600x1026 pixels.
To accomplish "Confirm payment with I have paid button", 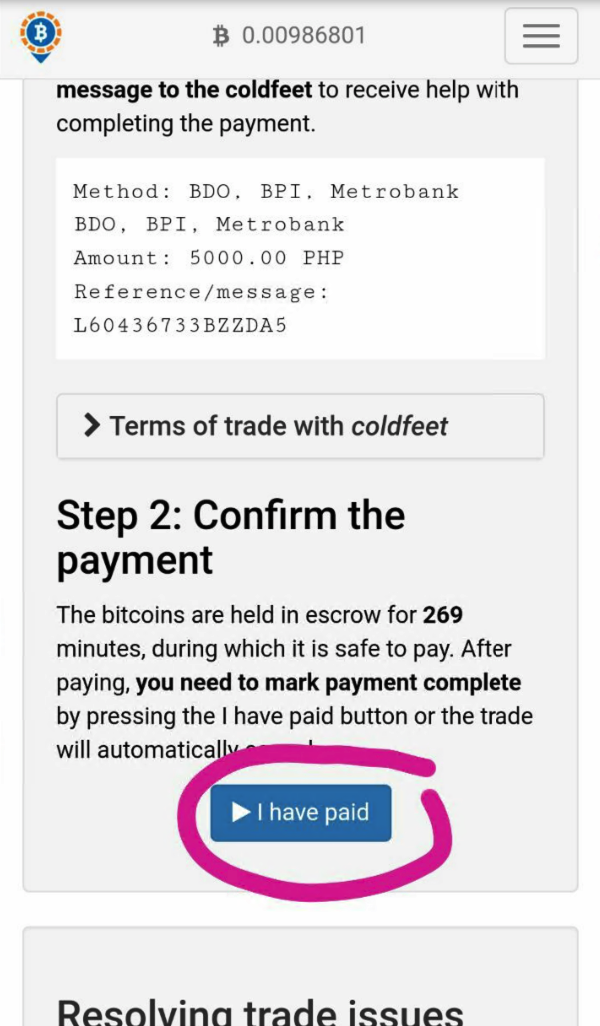I will (x=300, y=812).
